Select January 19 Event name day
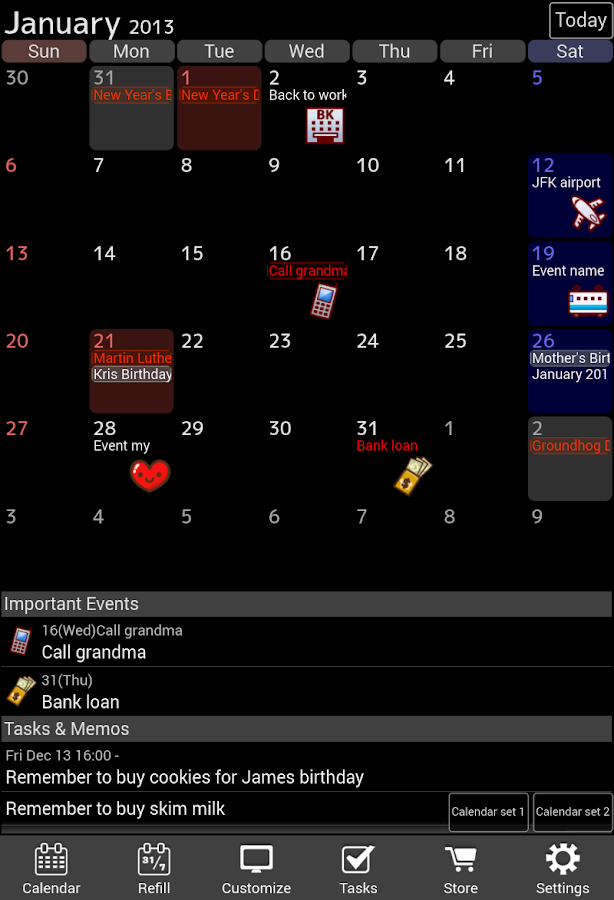 569,283
